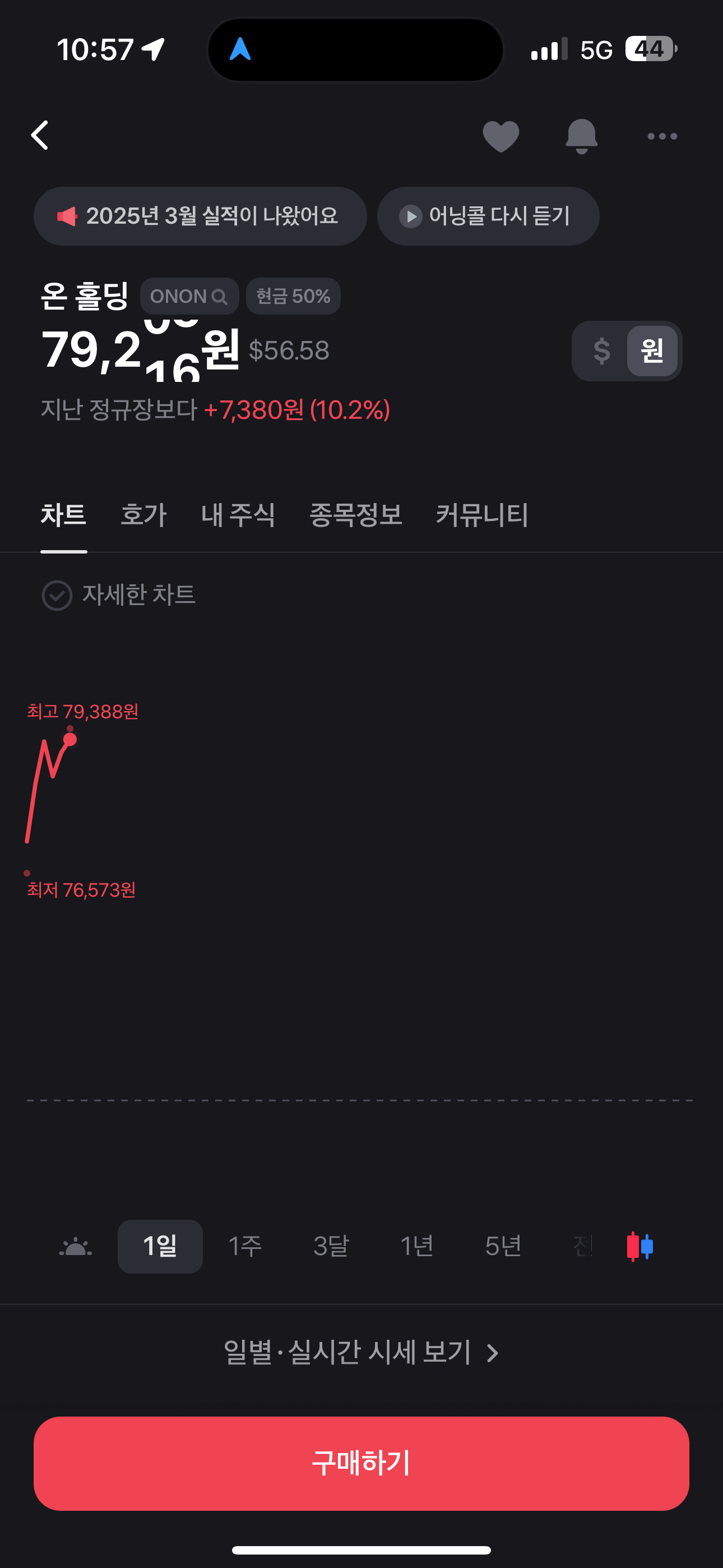View the 종목정보 tab
The height and width of the screenshot is (1568, 723).
pyautogui.click(x=355, y=515)
